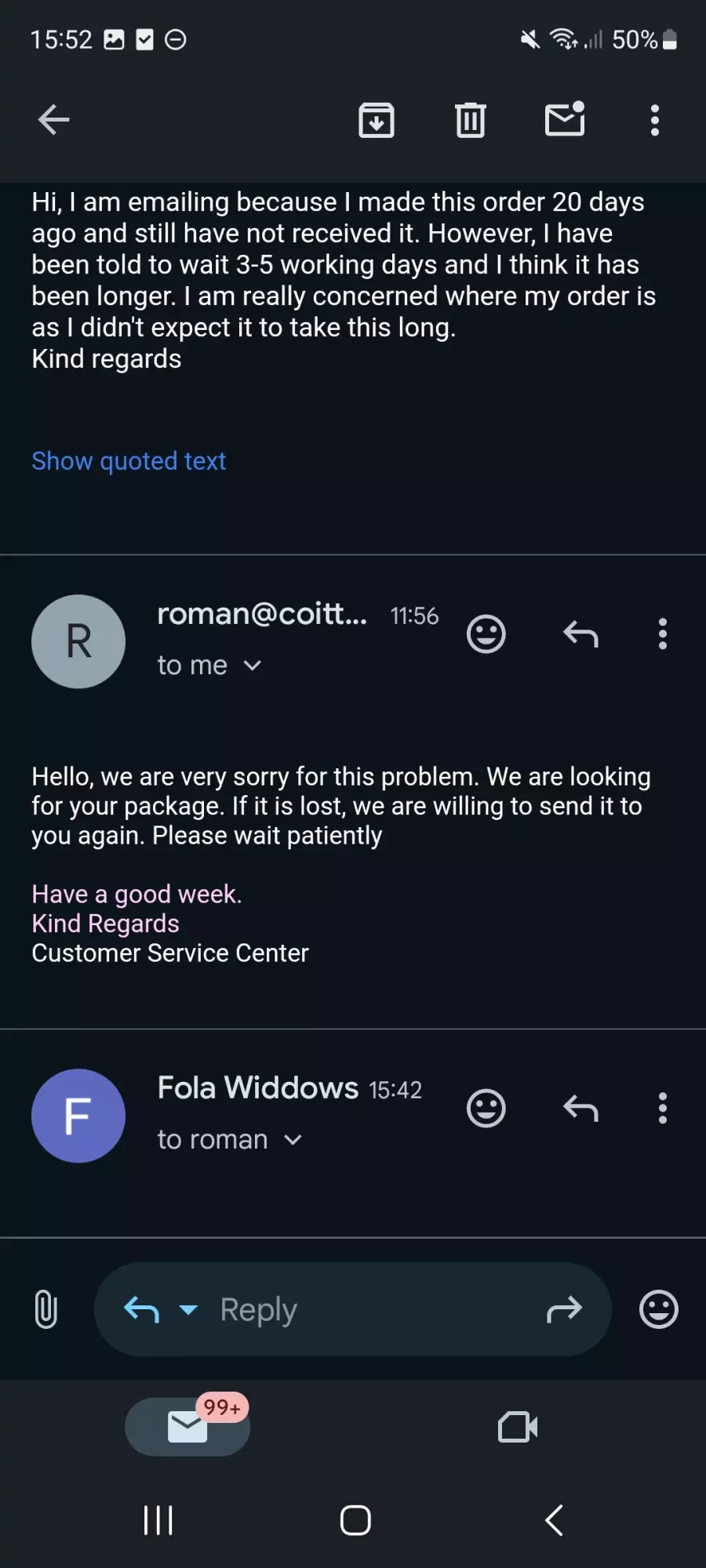Forward this email with the arrow icon

click(565, 1309)
